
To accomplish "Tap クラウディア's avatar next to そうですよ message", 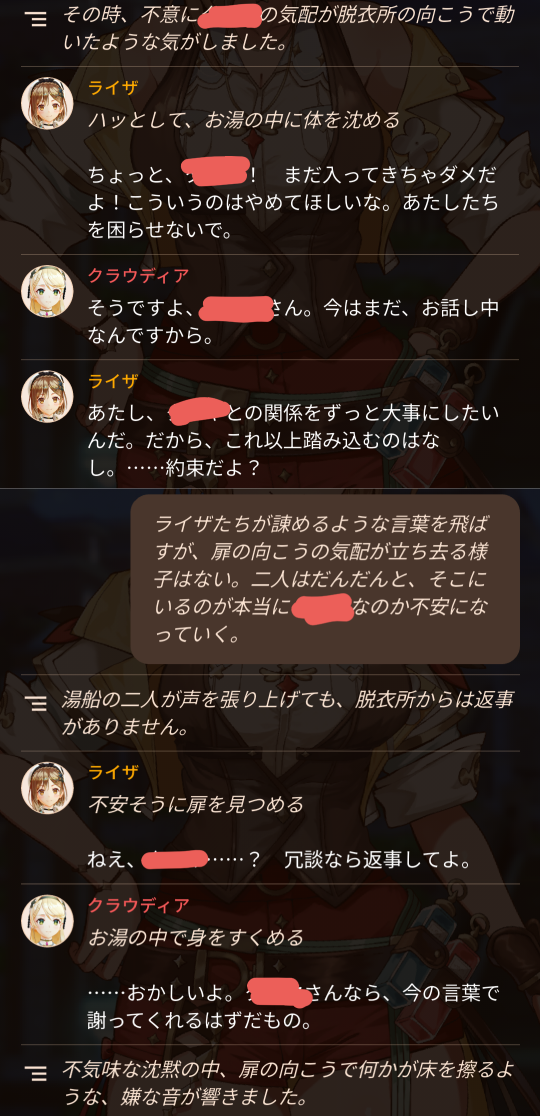I will pos(48,291).
